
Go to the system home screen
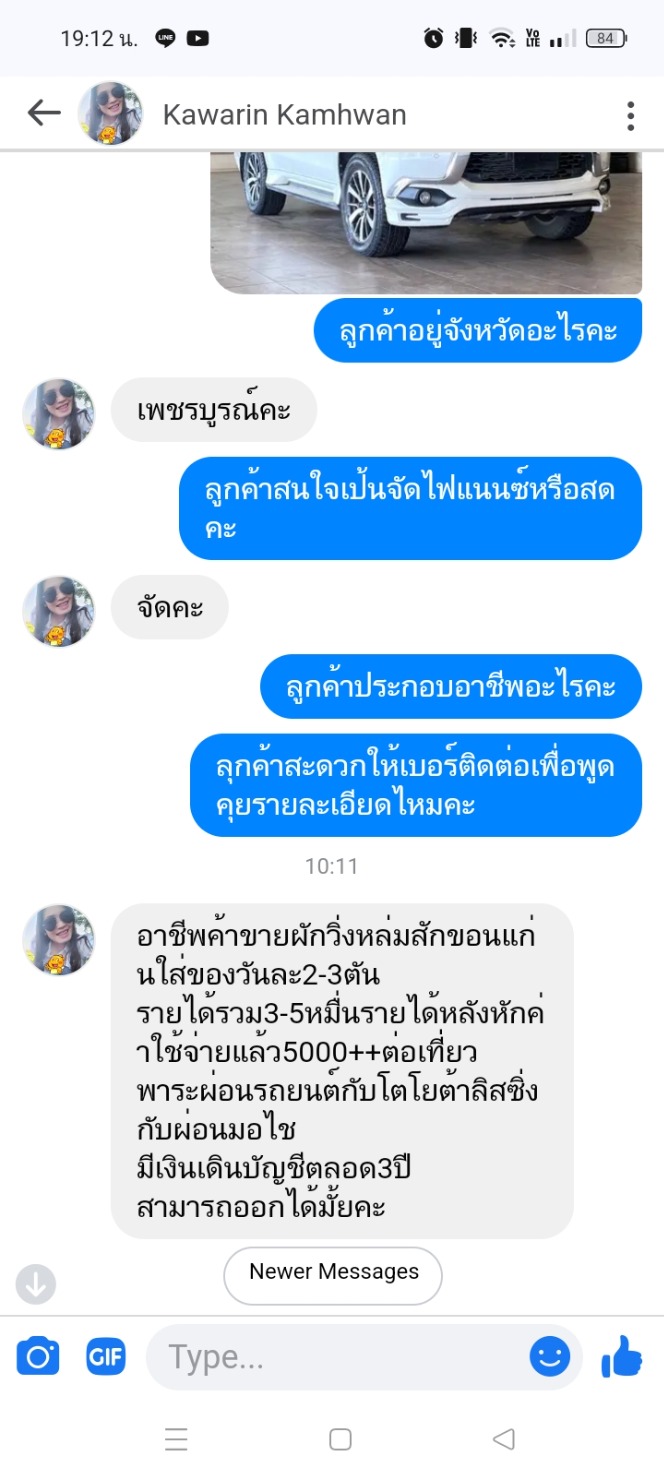click(x=340, y=1439)
